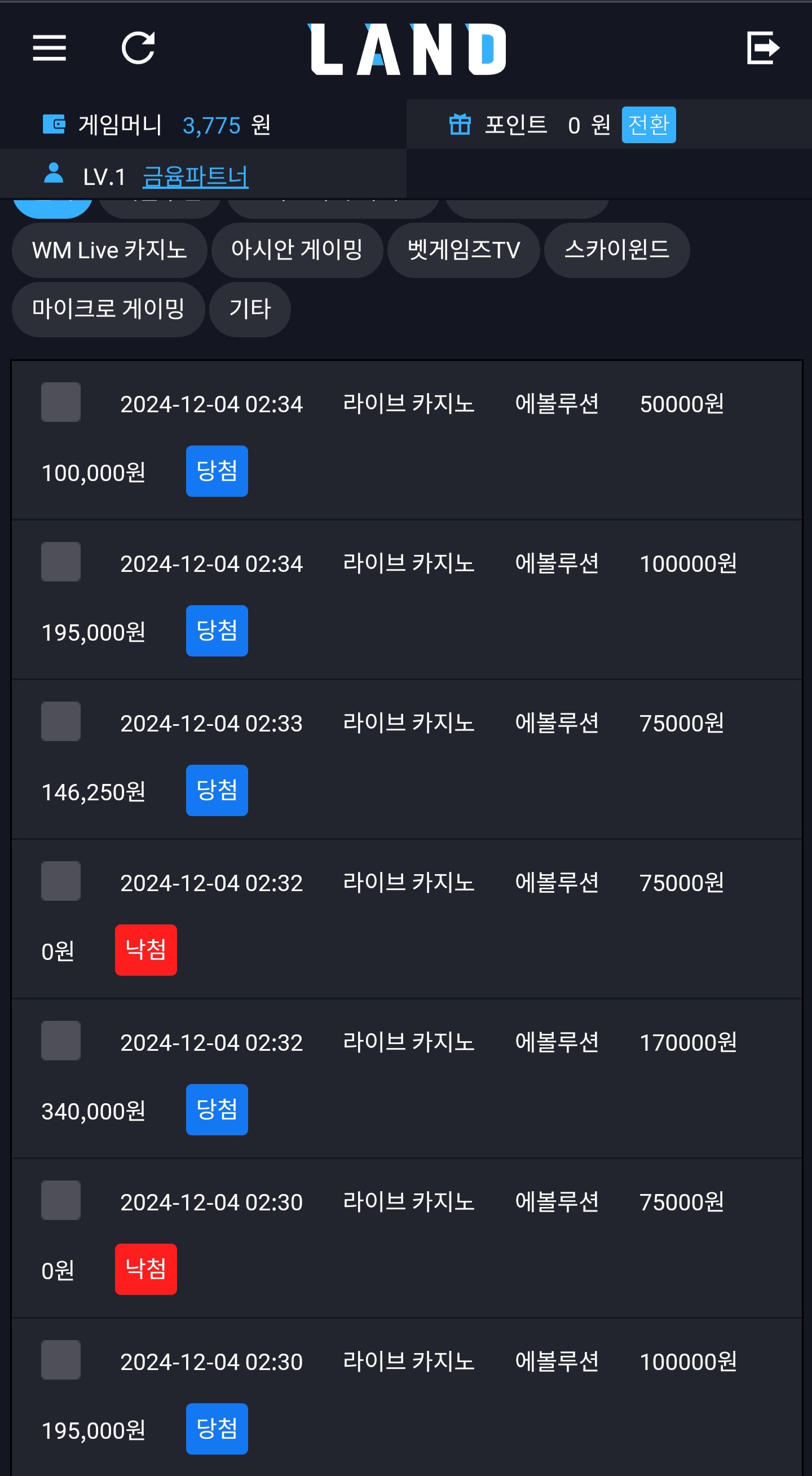Tick the checkbox for the 02:30 75000원 bet

61,1200
